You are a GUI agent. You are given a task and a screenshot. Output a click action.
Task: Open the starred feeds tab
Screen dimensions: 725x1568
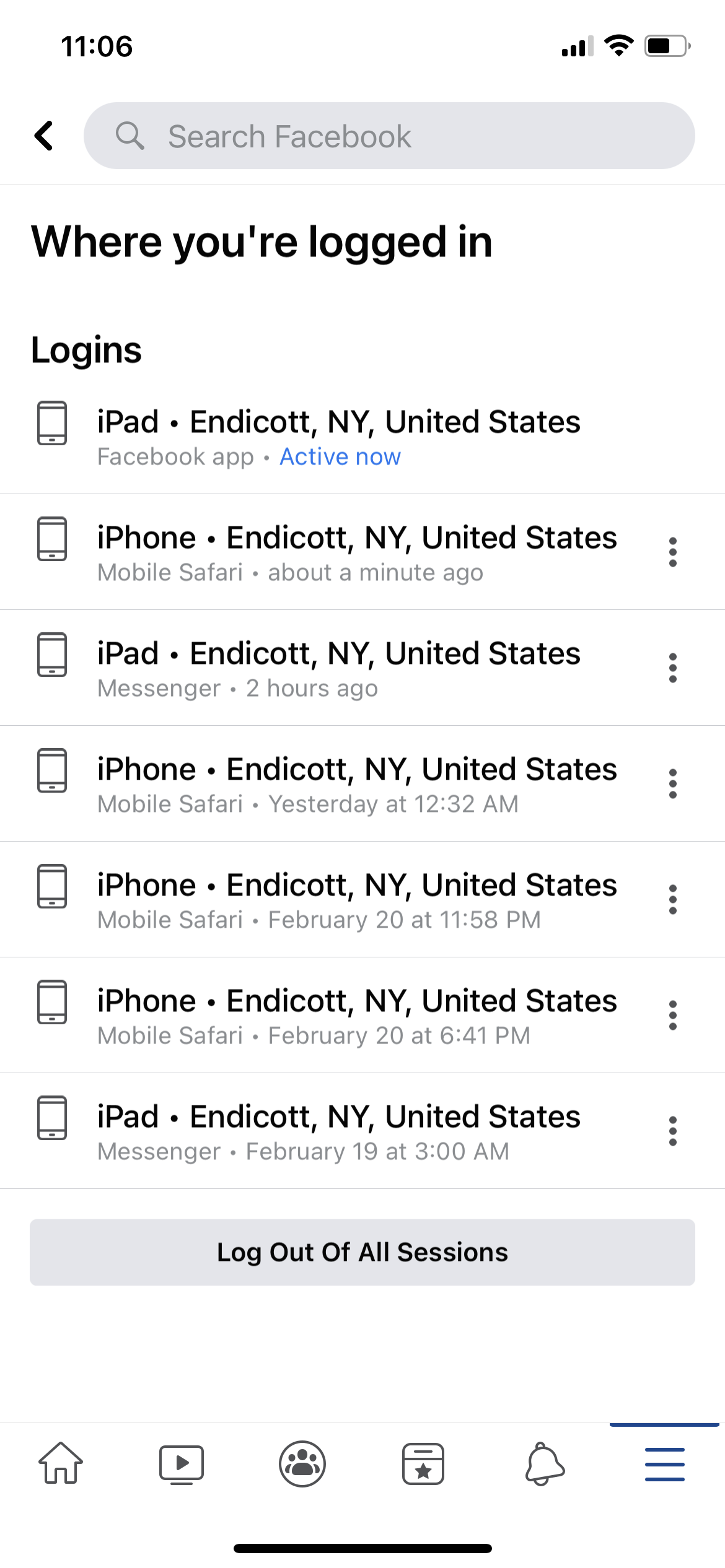point(423,1463)
